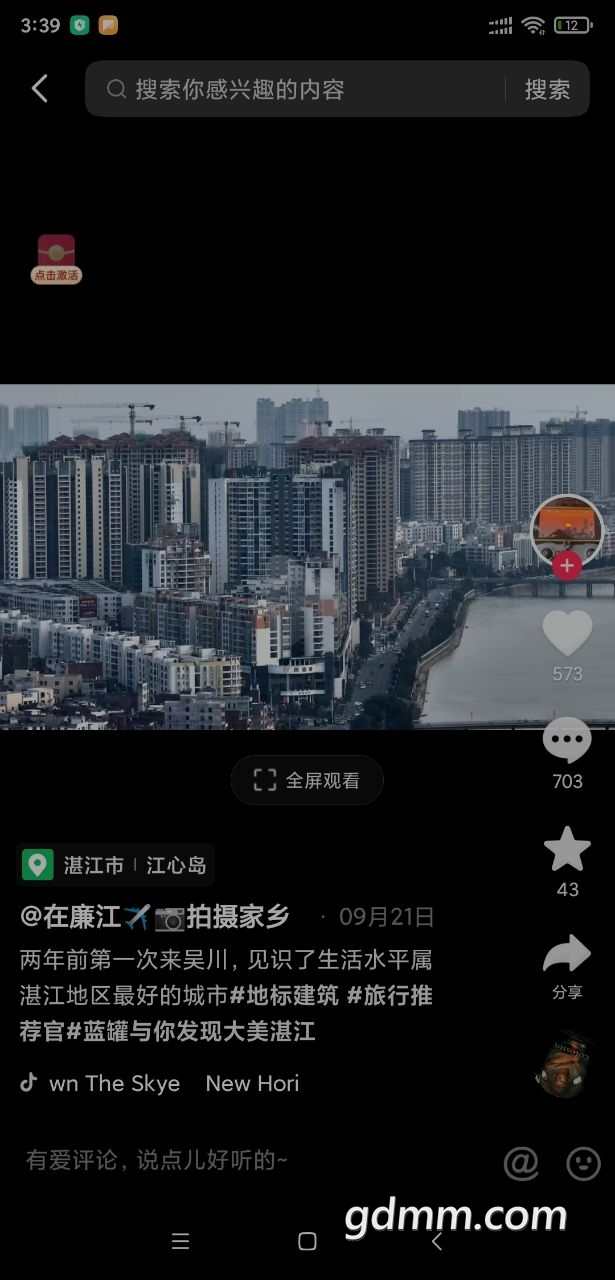Open the profile @在廉江 拍摄家乡
This screenshot has height=1280, width=615.
pyautogui.click(x=155, y=916)
